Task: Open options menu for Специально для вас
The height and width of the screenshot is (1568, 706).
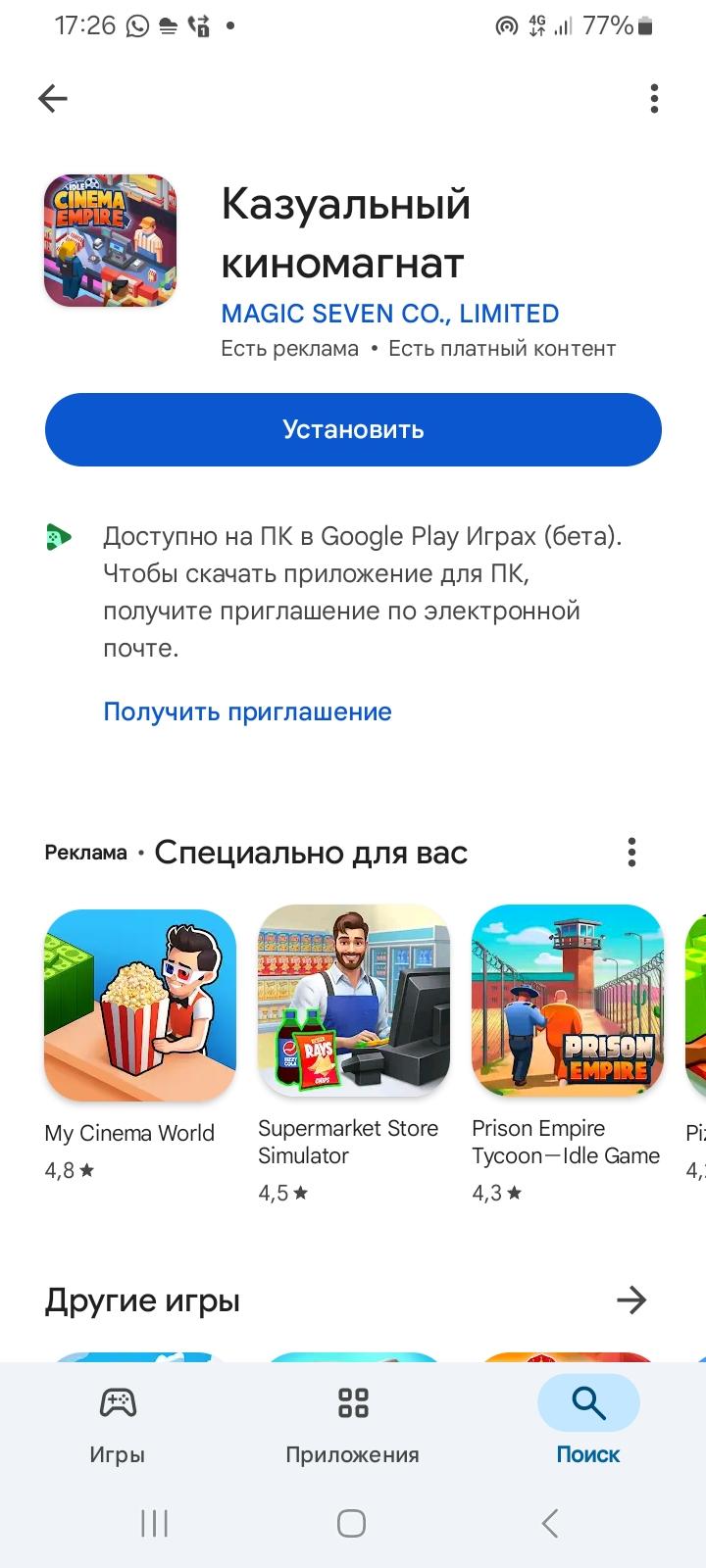Action: click(632, 853)
